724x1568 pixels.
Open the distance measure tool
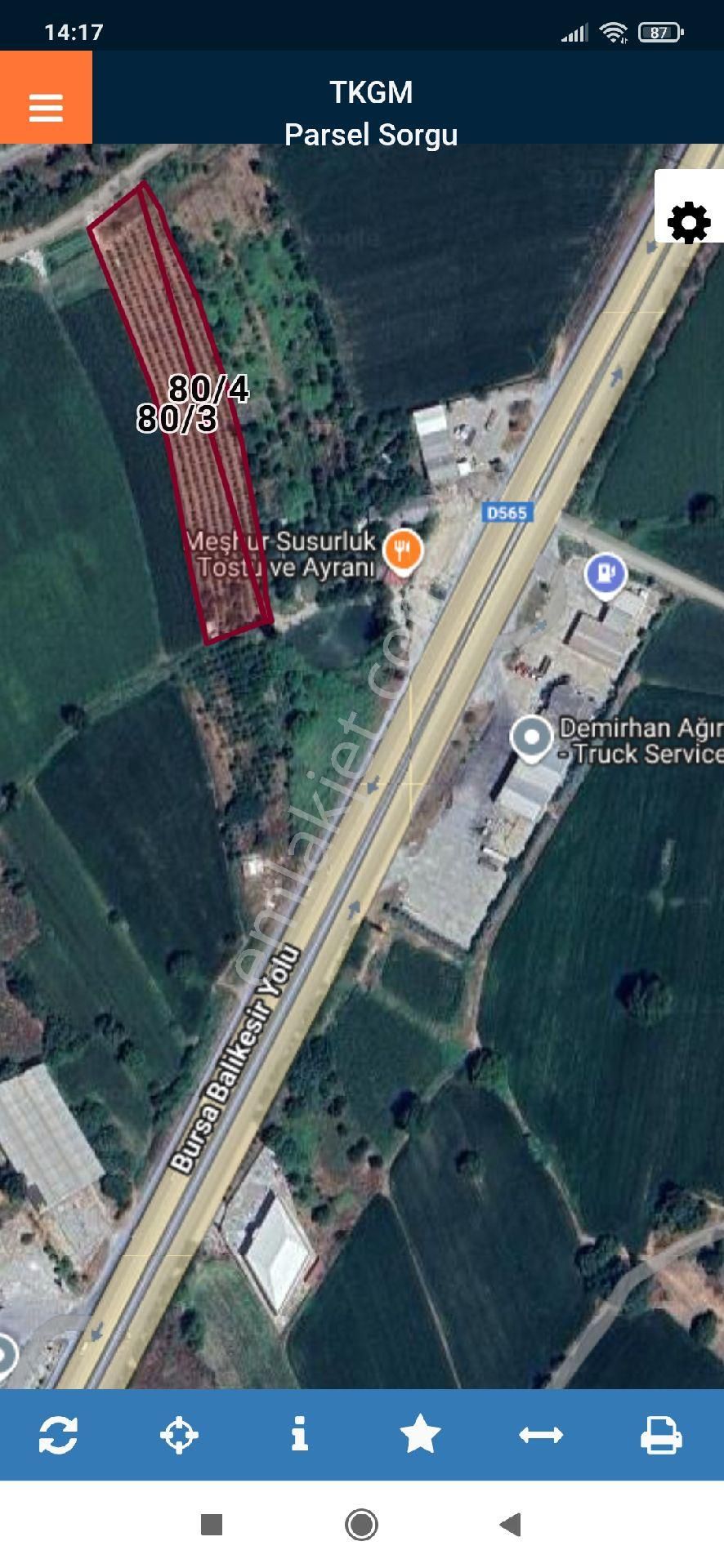[541, 1435]
